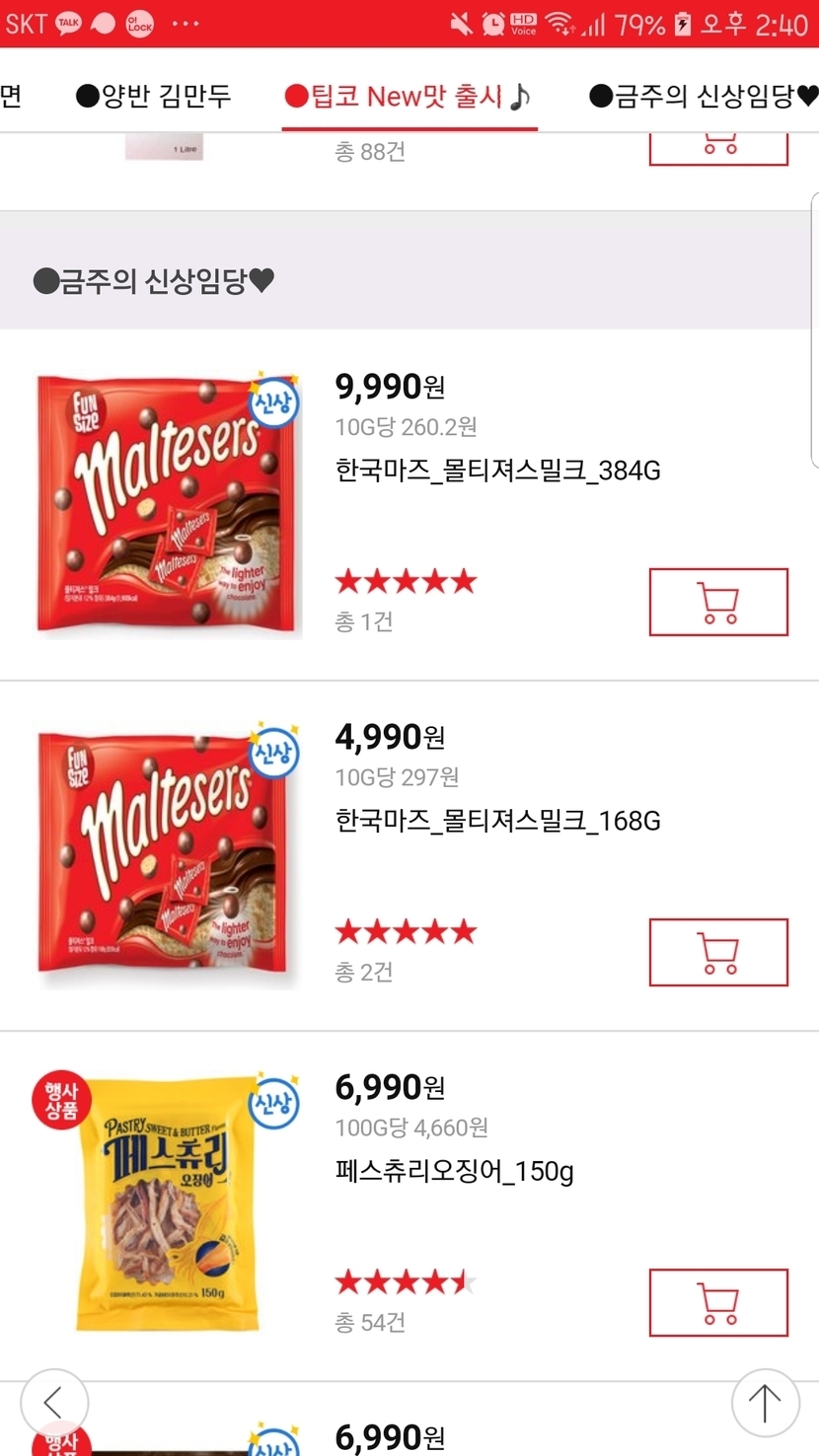Open the 몰티져스밀크 384G product

(x=498, y=471)
